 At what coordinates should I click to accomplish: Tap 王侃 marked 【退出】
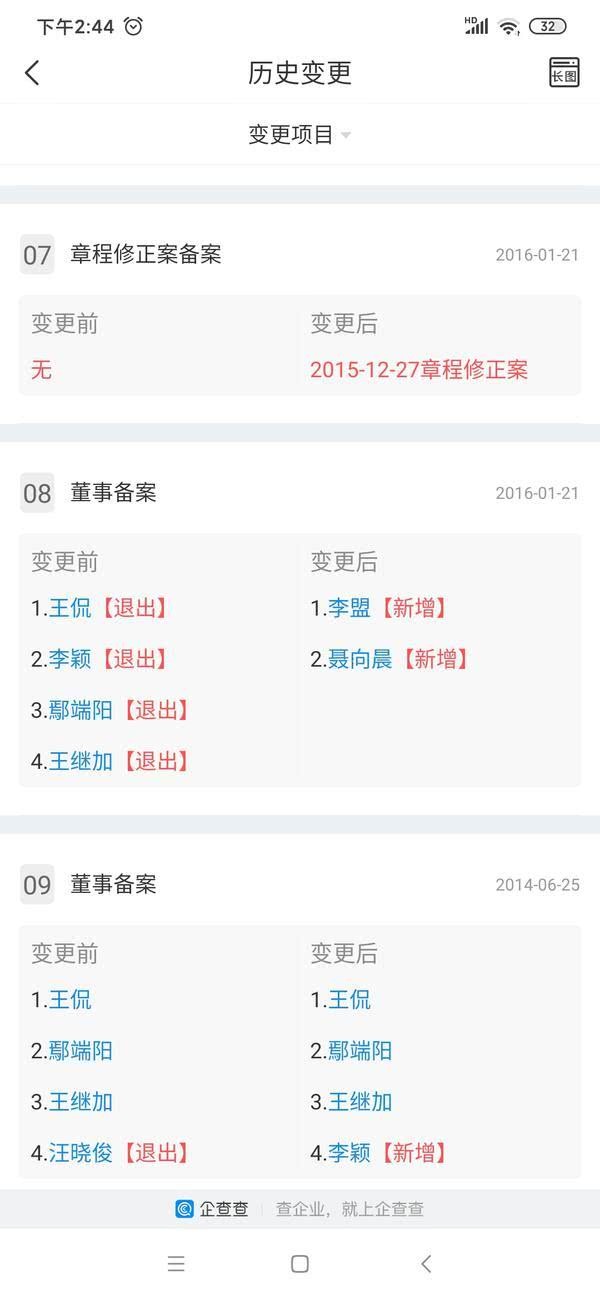click(x=70, y=608)
